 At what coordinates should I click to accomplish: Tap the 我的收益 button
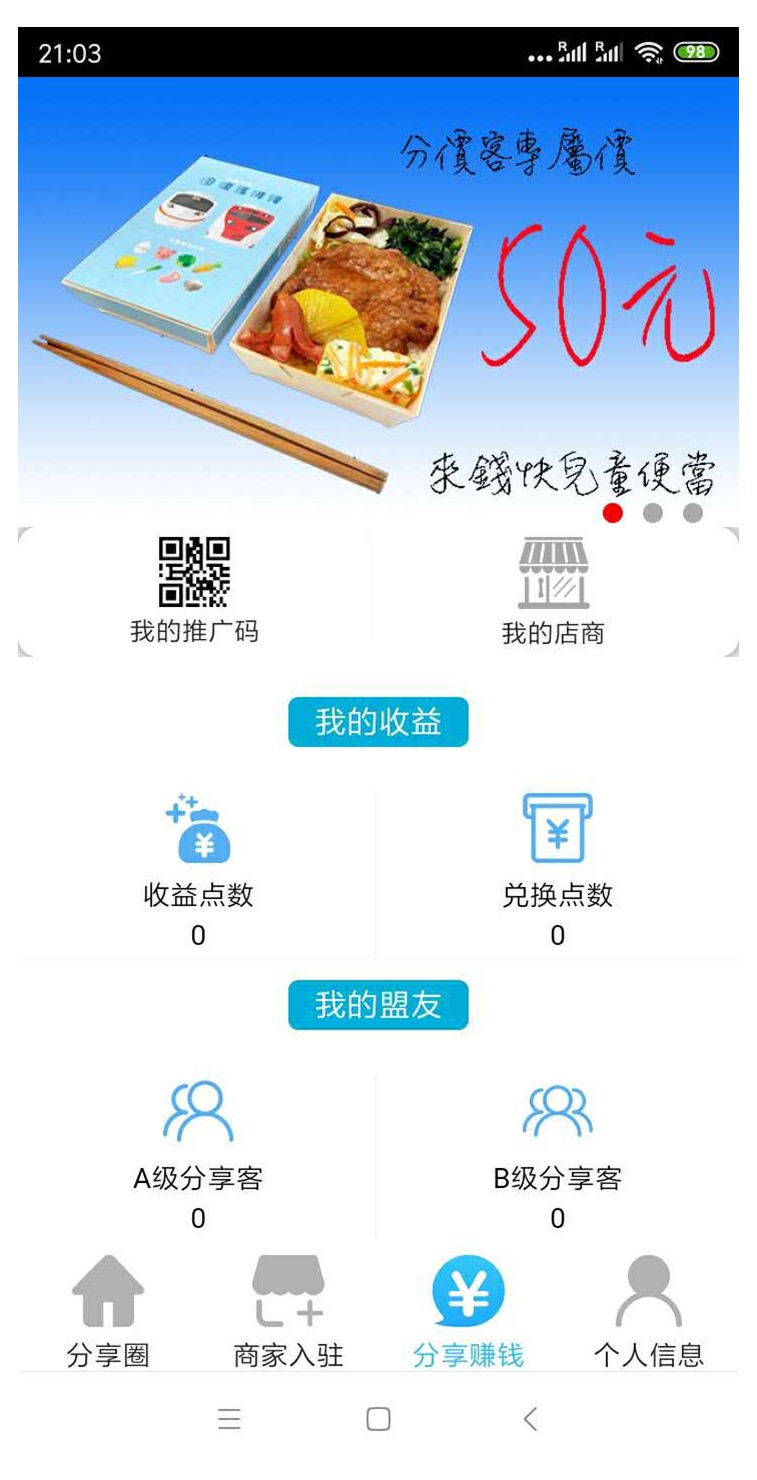(378, 722)
